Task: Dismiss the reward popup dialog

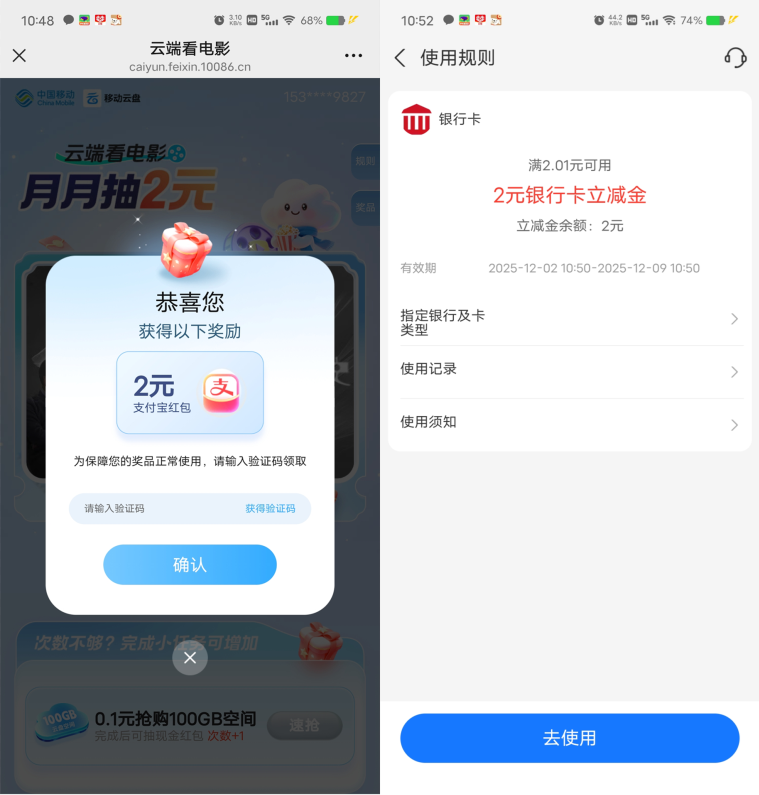Action: coord(190,657)
